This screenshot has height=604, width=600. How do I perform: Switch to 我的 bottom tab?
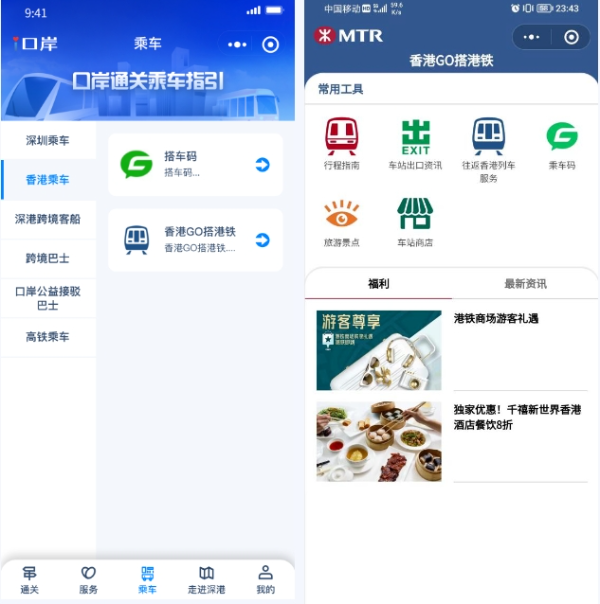(x=265, y=579)
